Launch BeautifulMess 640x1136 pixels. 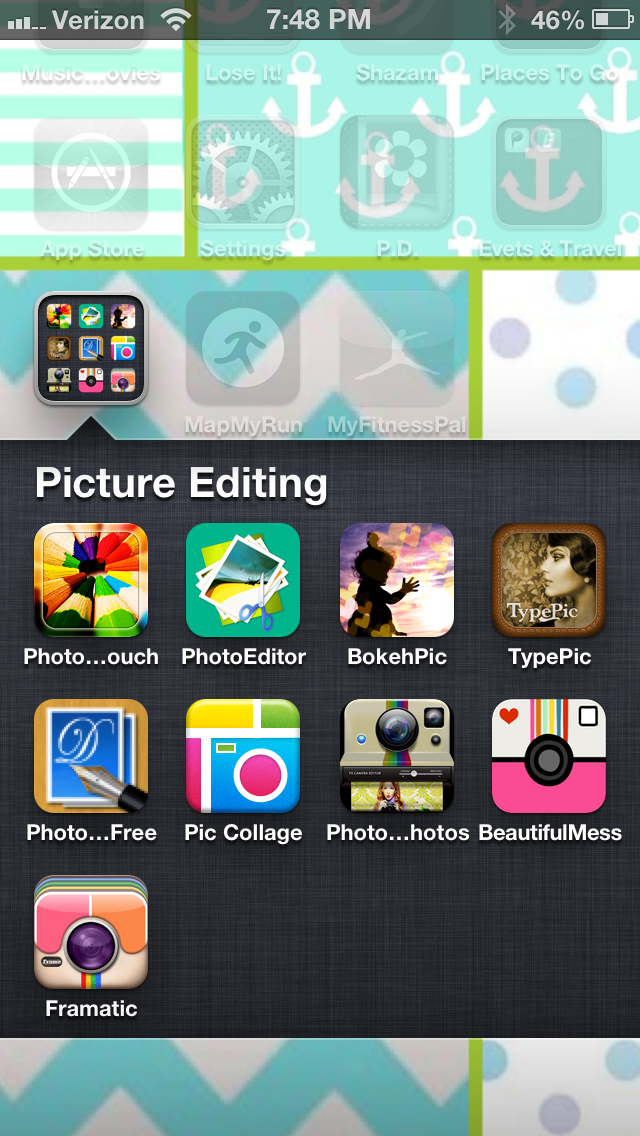[x=549, y=756]
